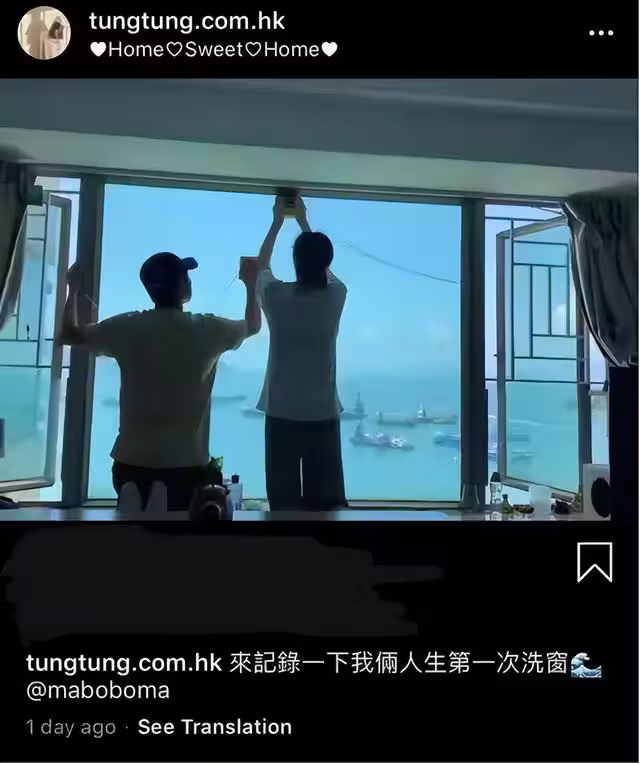
Task: Open the Home Sweet Home location tag
Action: coord(214,49)
